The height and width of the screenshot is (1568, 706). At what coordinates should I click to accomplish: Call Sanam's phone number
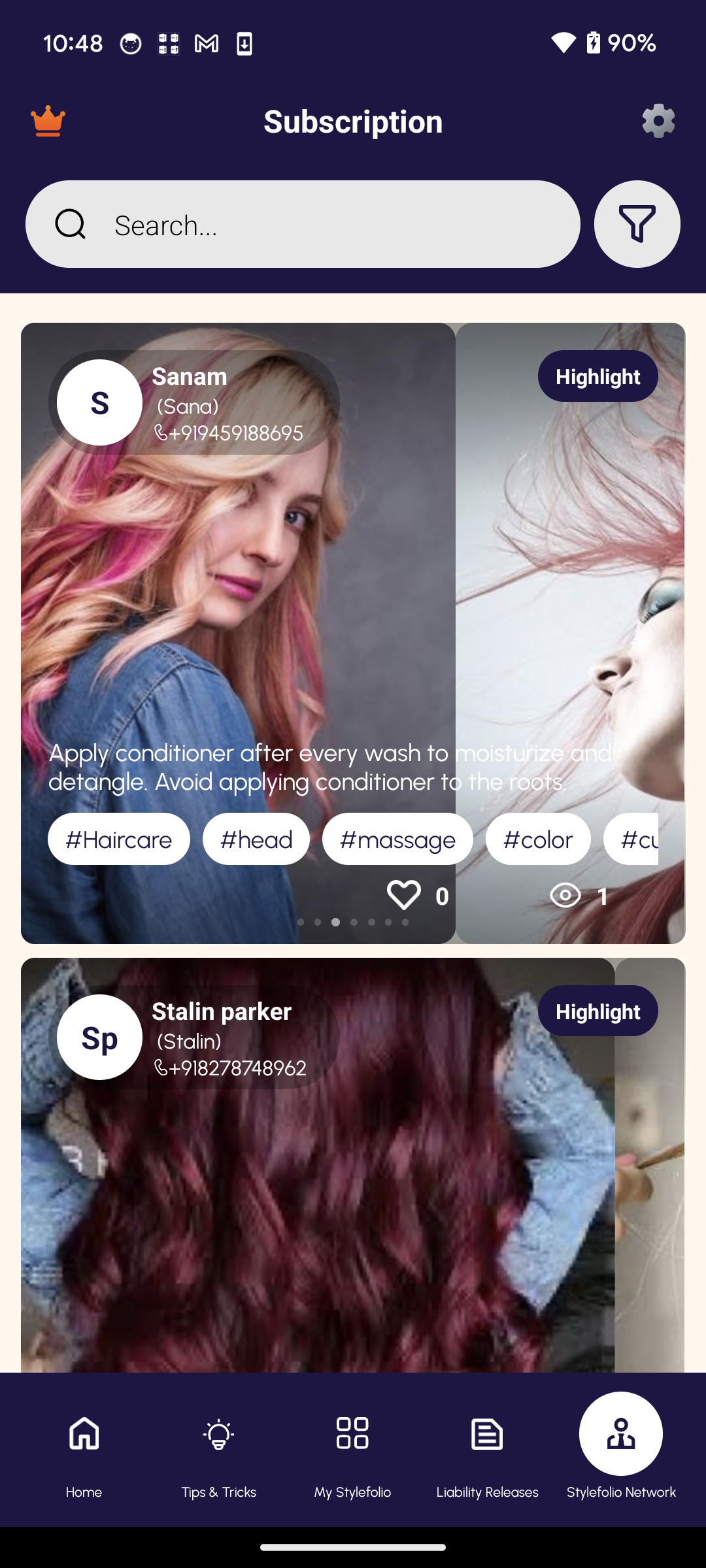click(x=229, y=433)
